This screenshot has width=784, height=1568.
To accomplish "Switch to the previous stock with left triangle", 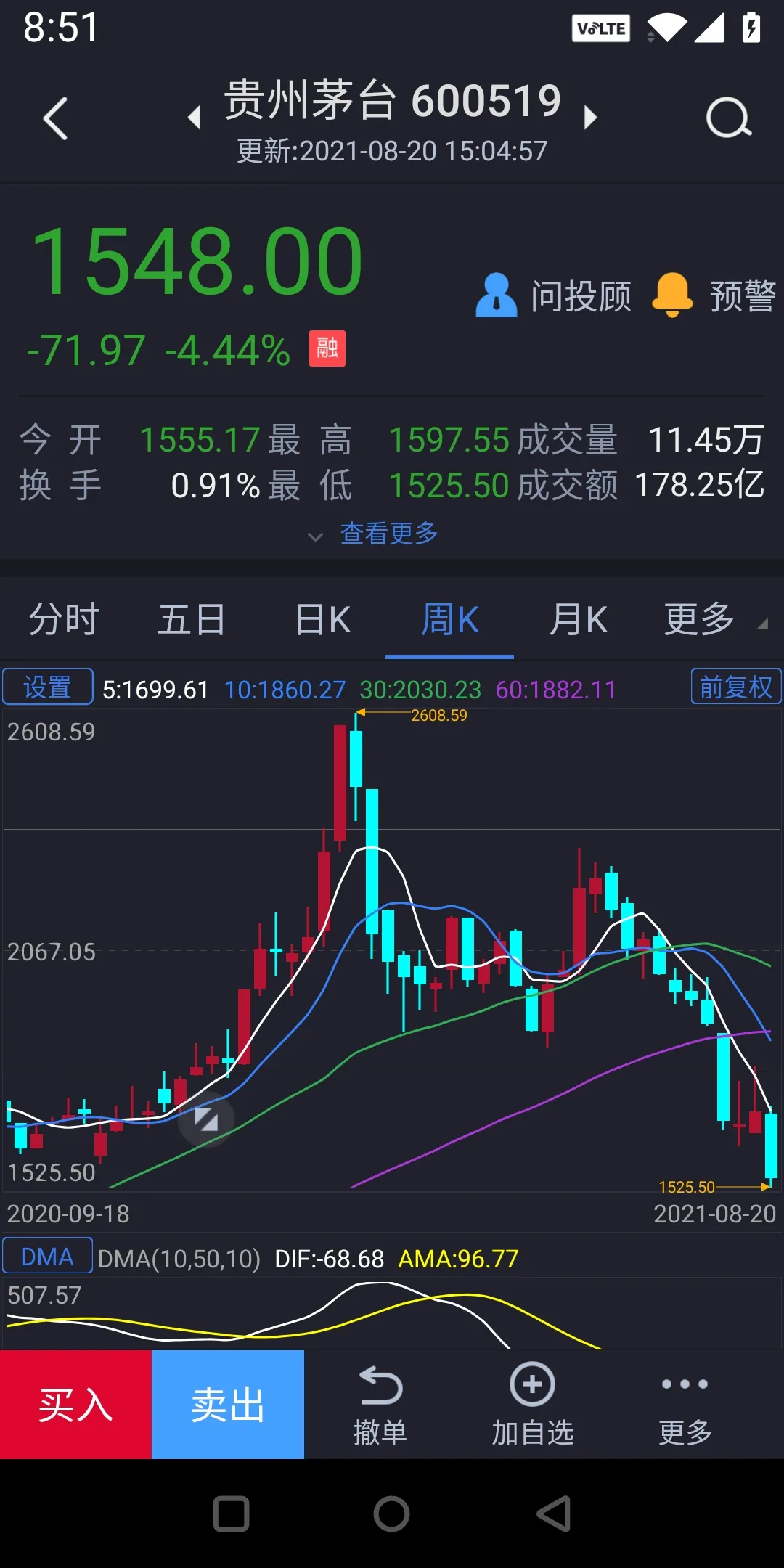I will (194, 117).
